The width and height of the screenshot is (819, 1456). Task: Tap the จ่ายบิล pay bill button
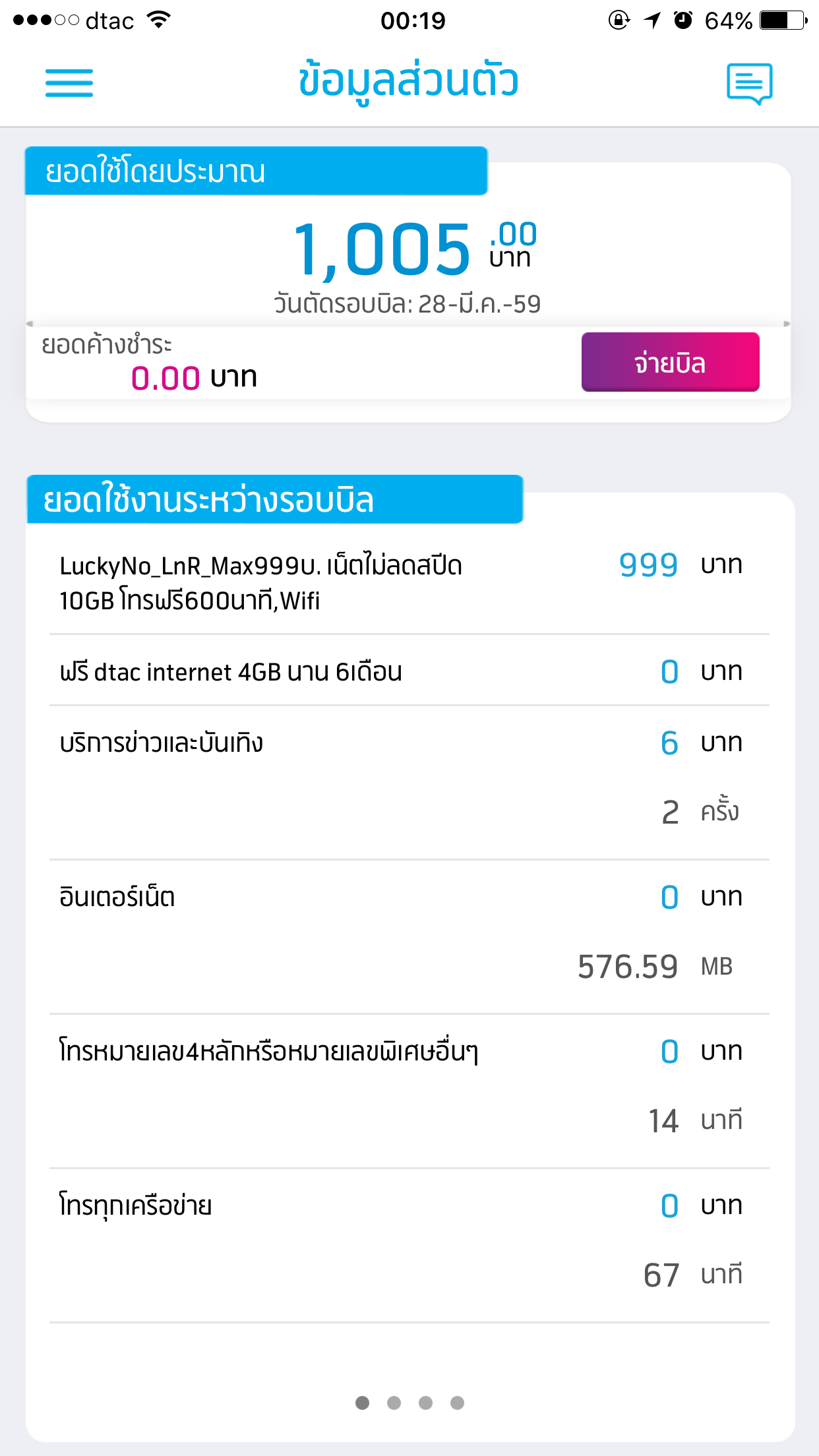click(670, 362)
